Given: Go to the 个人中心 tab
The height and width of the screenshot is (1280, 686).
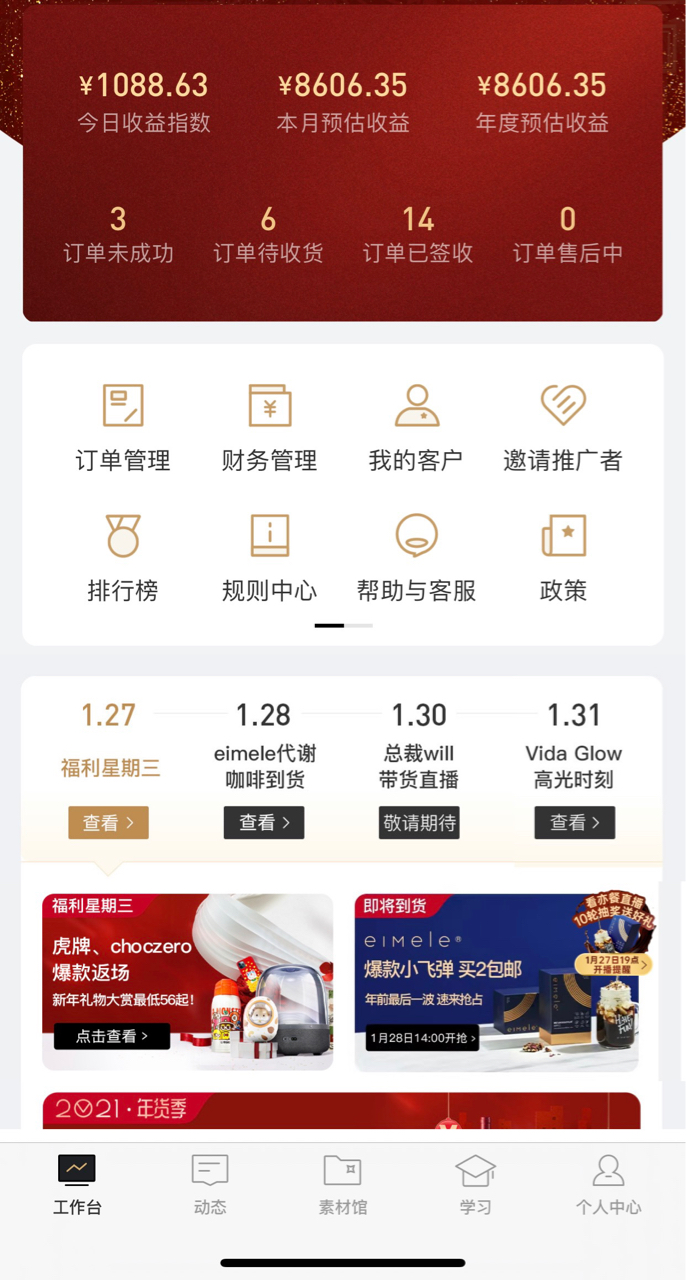Looking at the screenshot, I should (608, 1185).
